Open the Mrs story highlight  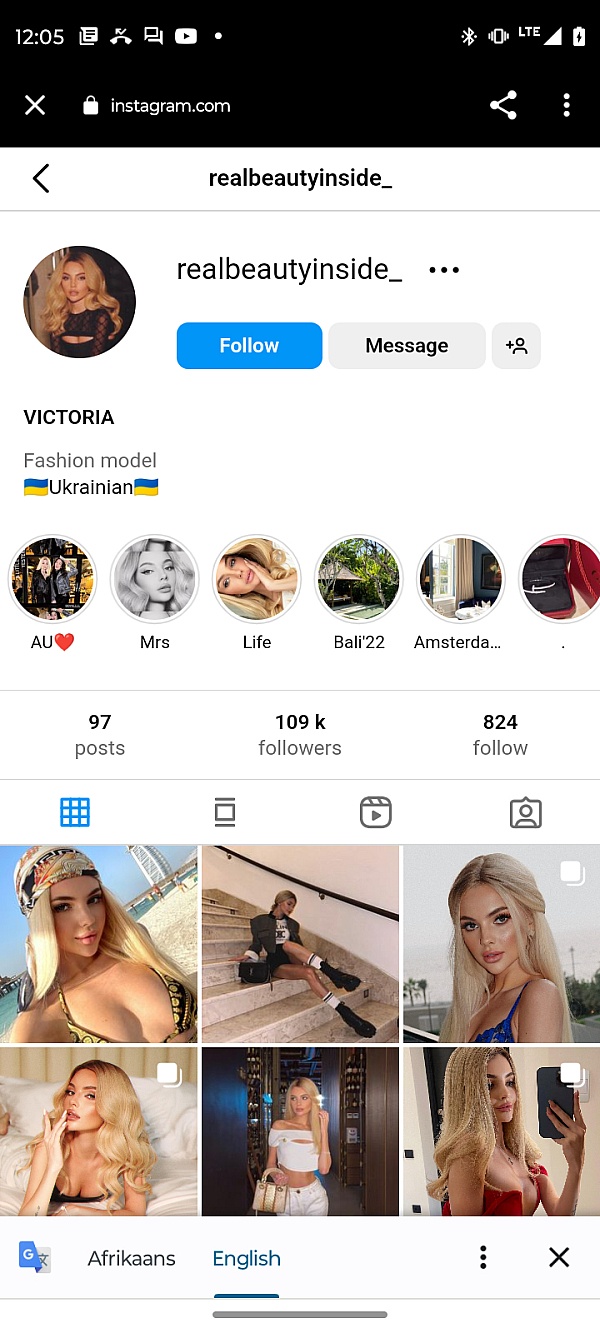[154, 580]
